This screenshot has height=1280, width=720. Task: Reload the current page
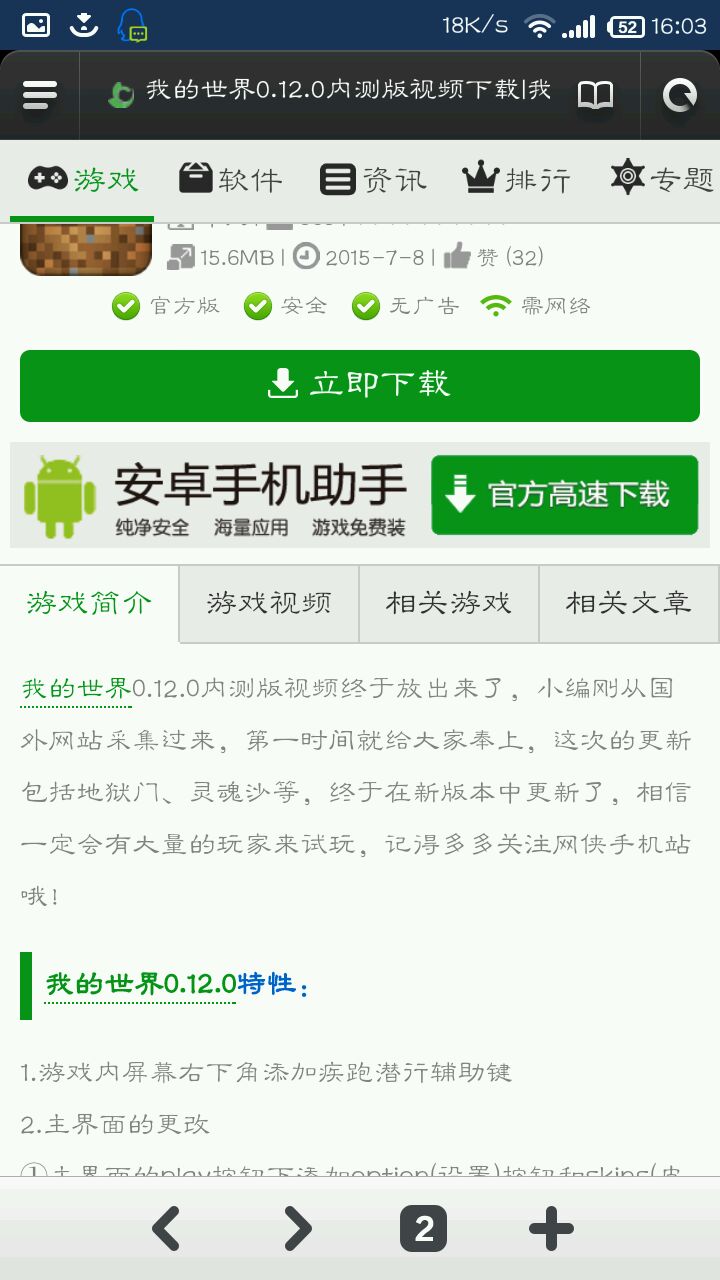[x=680, y=96]
